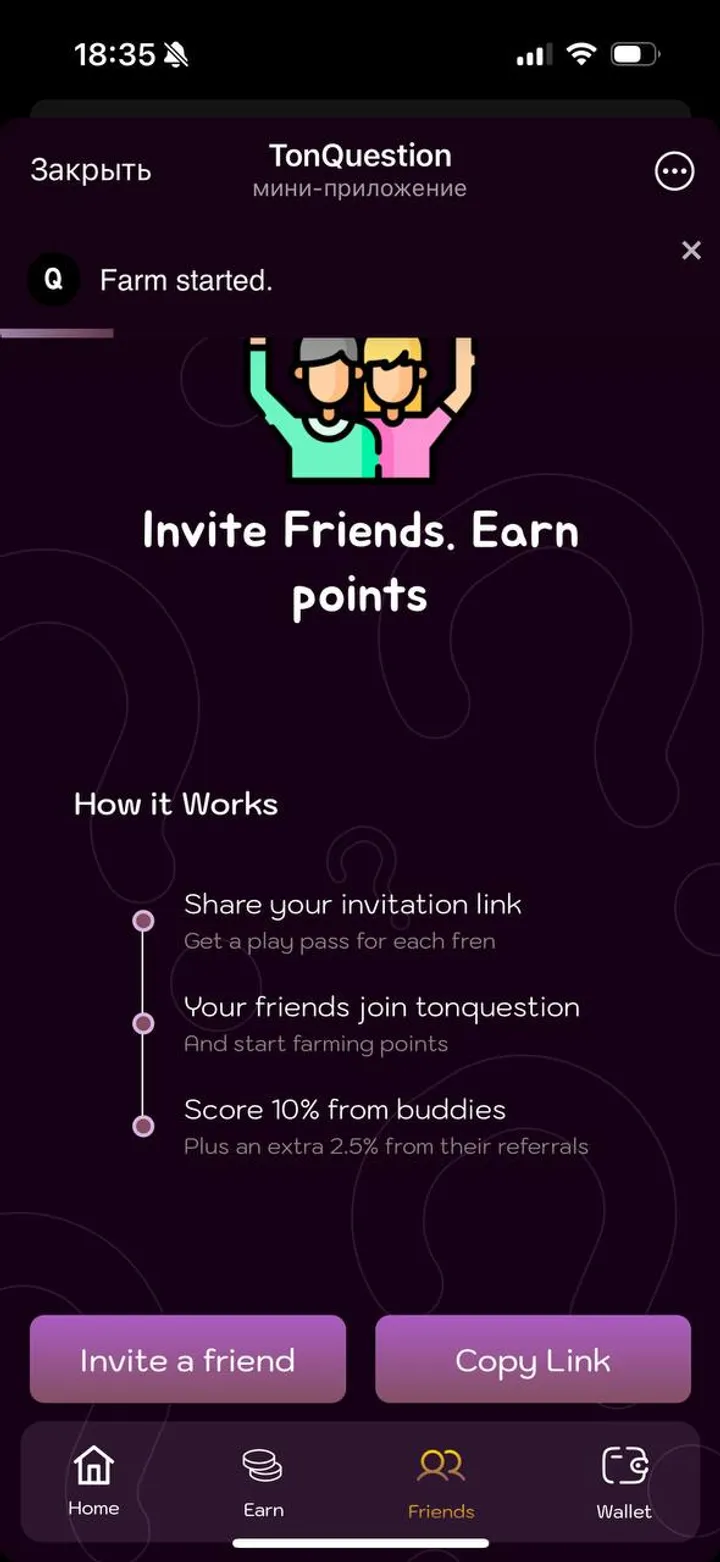The height and width of the screenshot is (1562, 720).
Task: Go to the Earn tab
Action: click(263, 1481)
